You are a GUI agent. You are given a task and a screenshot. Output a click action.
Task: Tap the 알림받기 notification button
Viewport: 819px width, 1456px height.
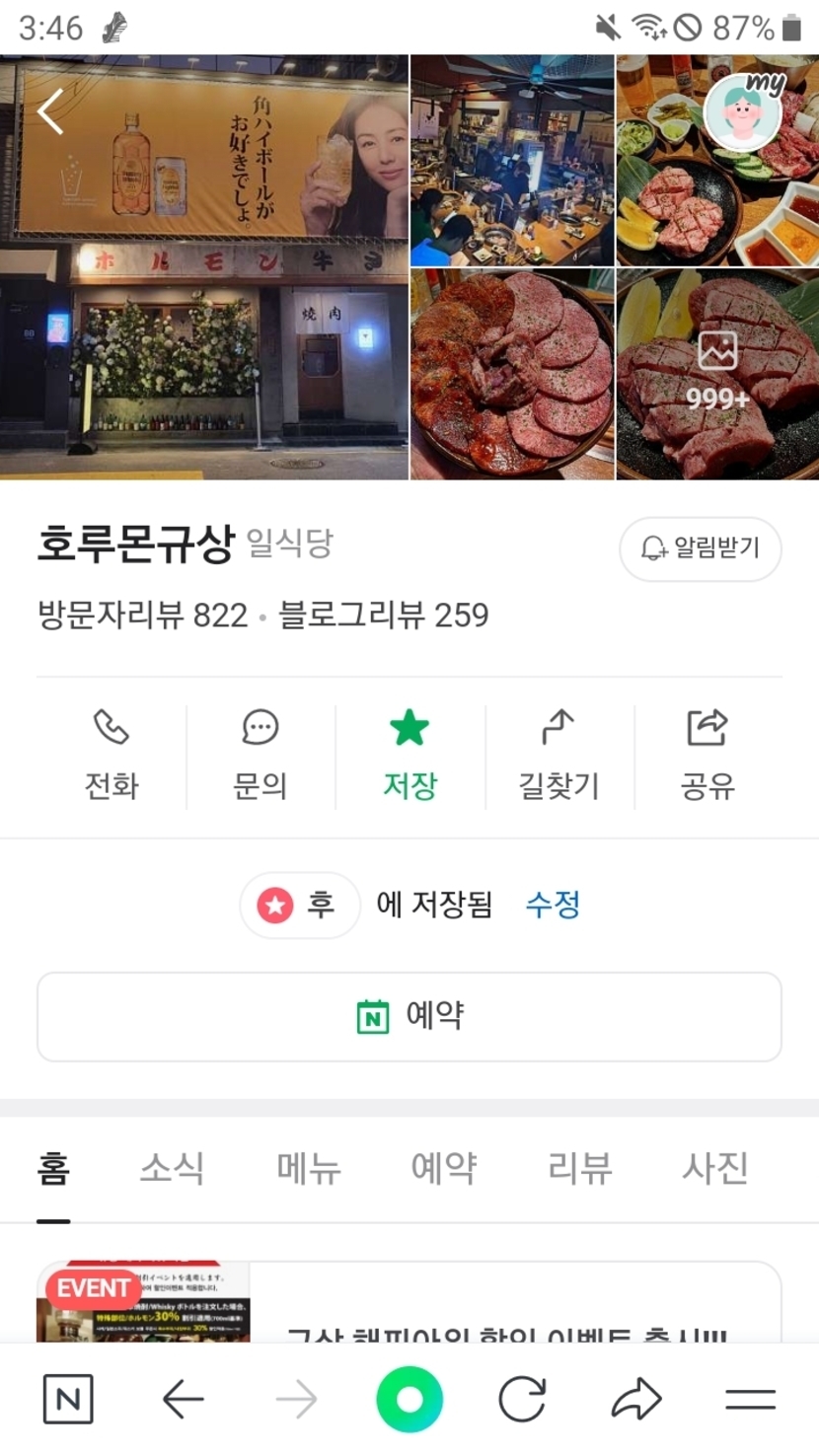click(x=701, y=548)
